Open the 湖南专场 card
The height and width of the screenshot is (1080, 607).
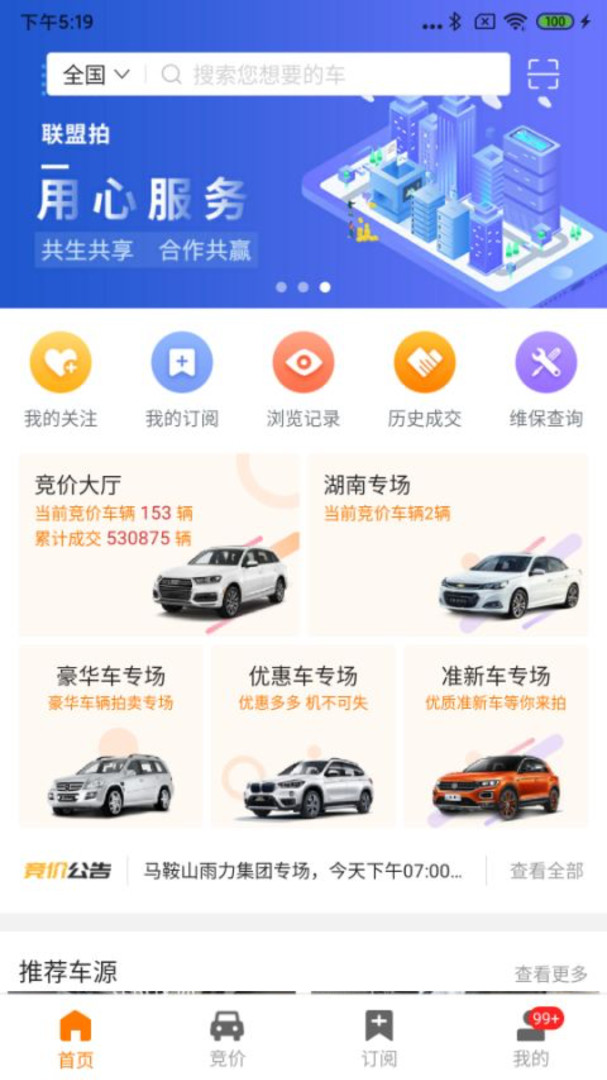(447, 545)
